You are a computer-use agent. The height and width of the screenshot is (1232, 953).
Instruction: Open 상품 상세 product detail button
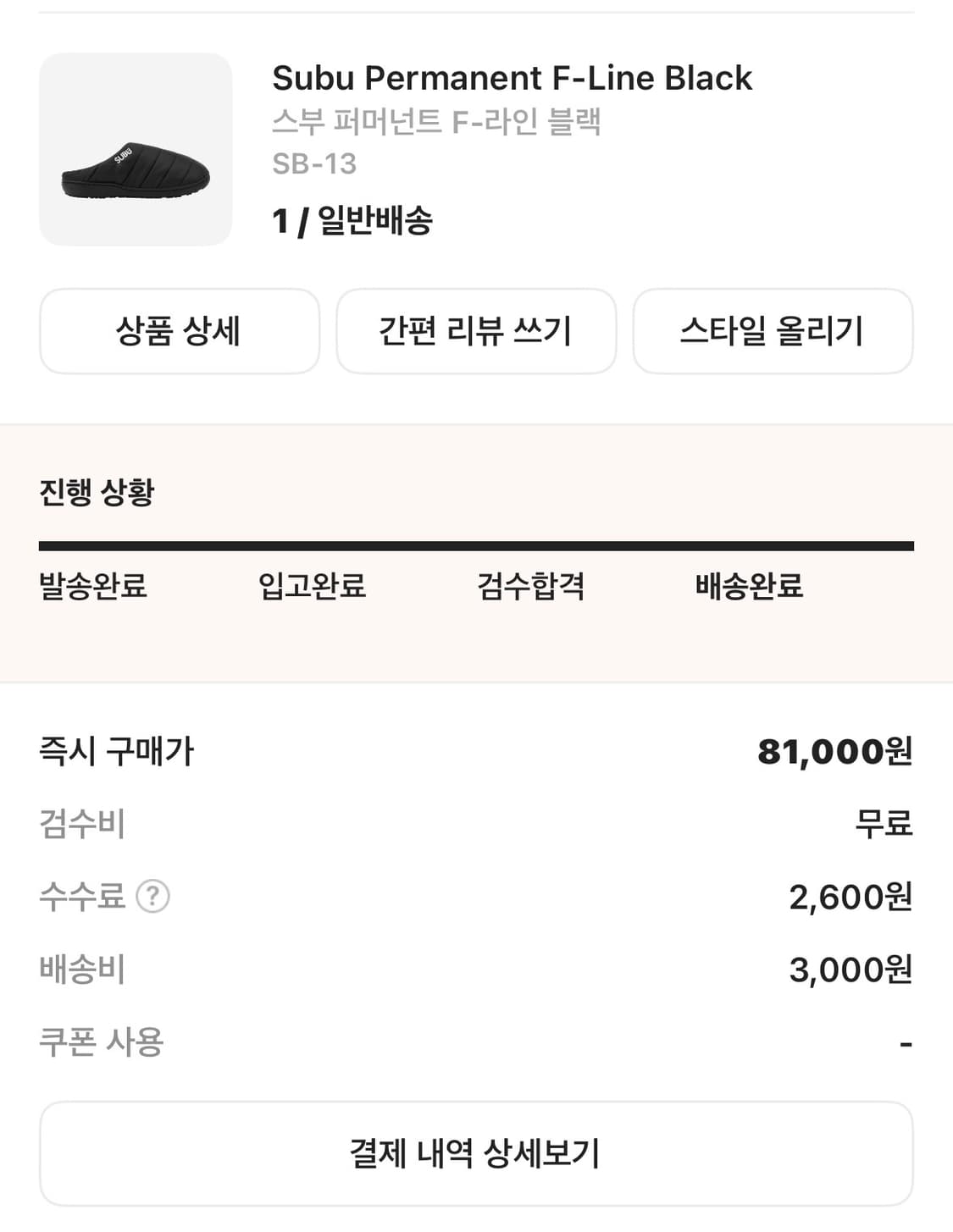179,331
